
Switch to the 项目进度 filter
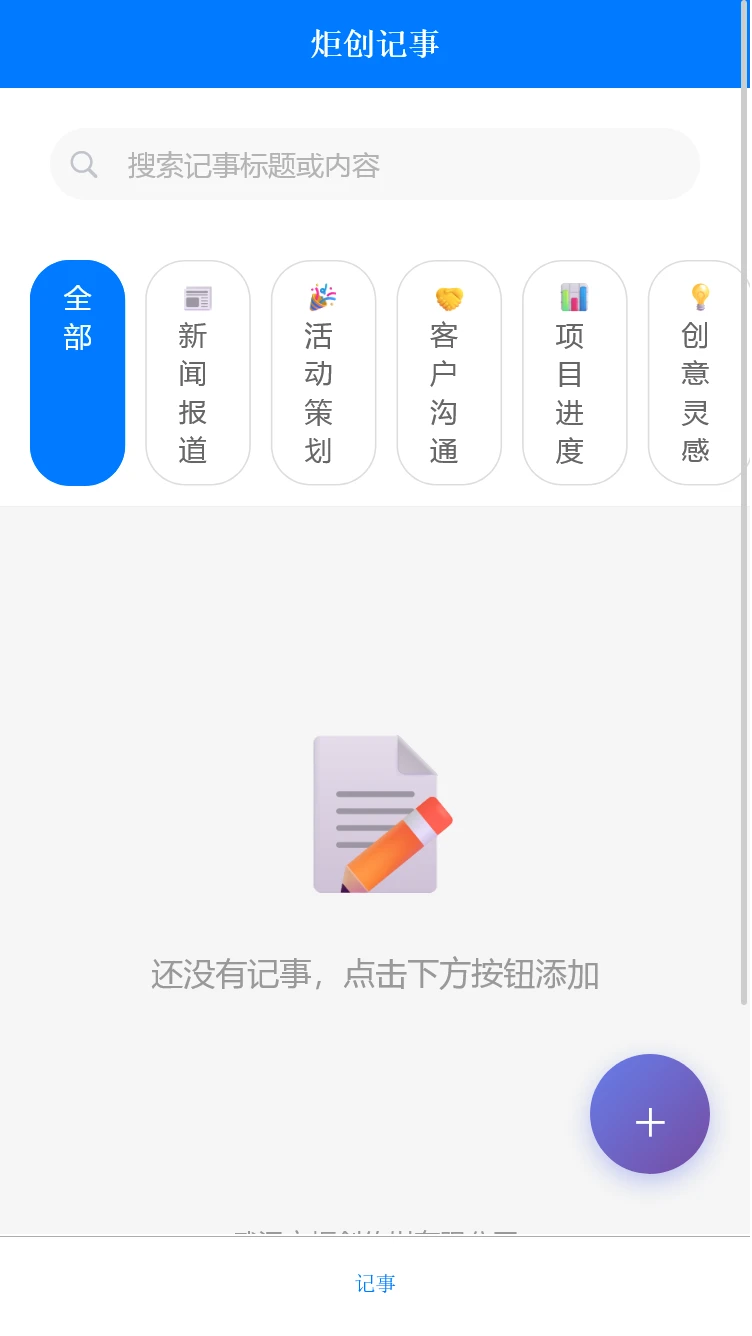pyautogui.click(x=574, y=372)
